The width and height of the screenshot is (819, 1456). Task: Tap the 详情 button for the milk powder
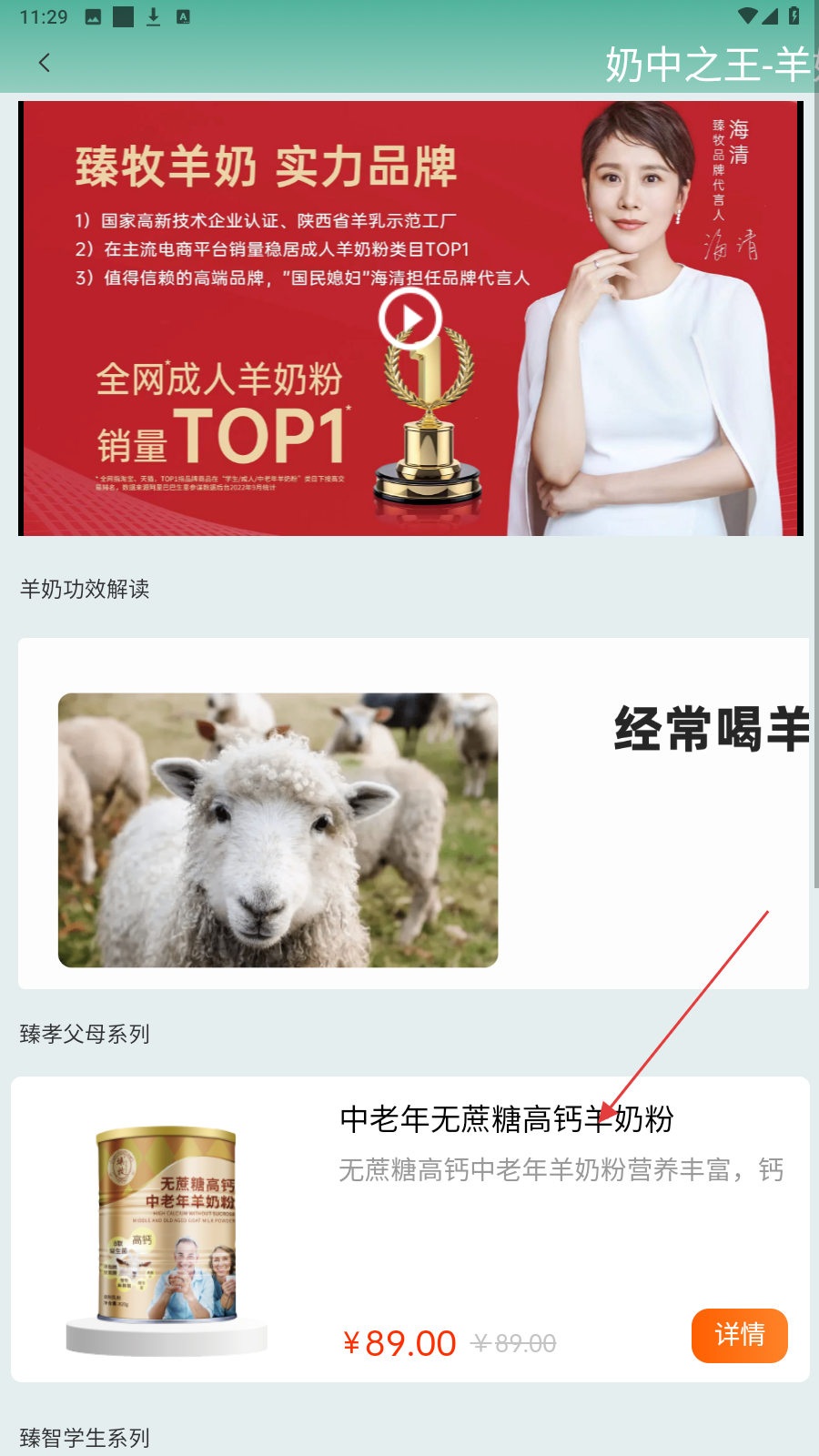tap(739, 1335)
